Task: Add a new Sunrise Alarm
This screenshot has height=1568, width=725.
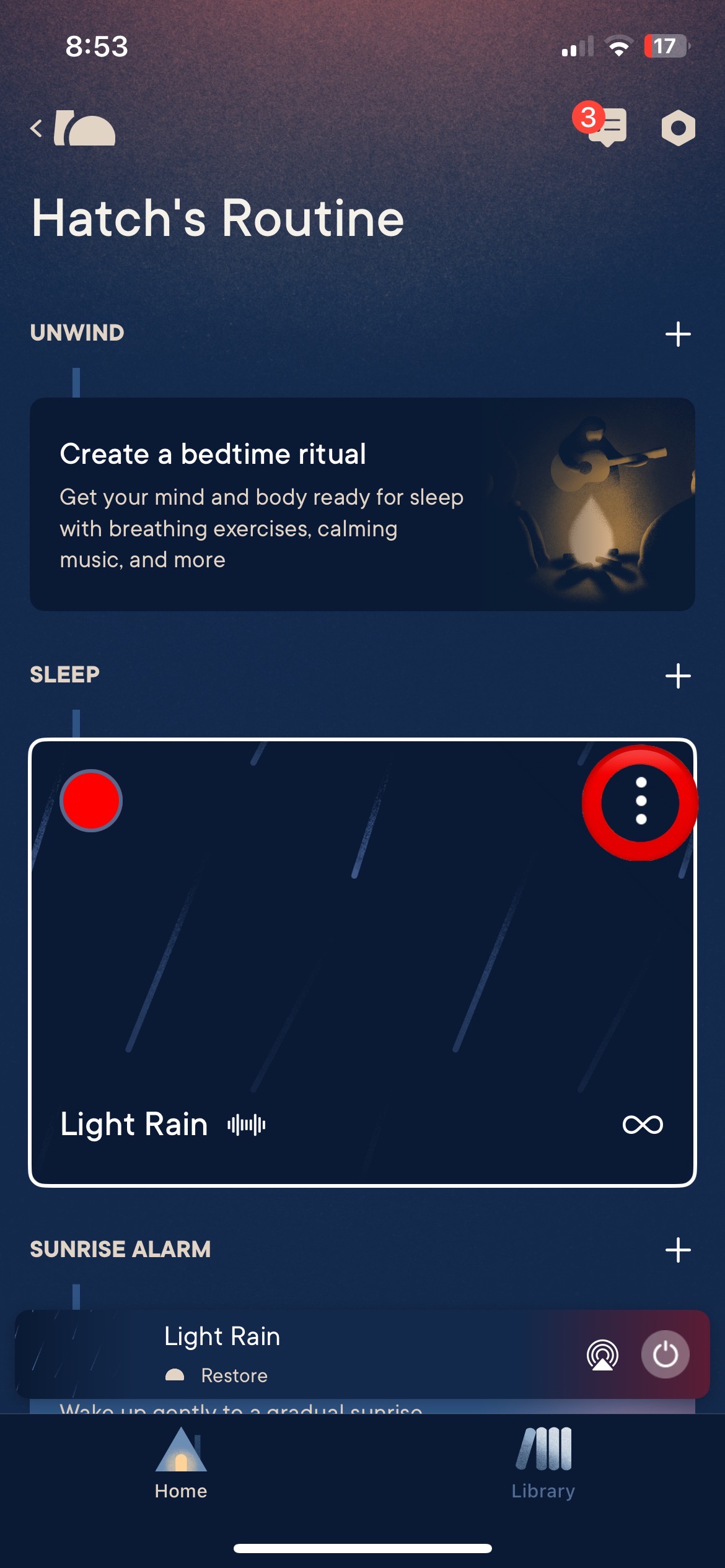Action: (678, 1250)
